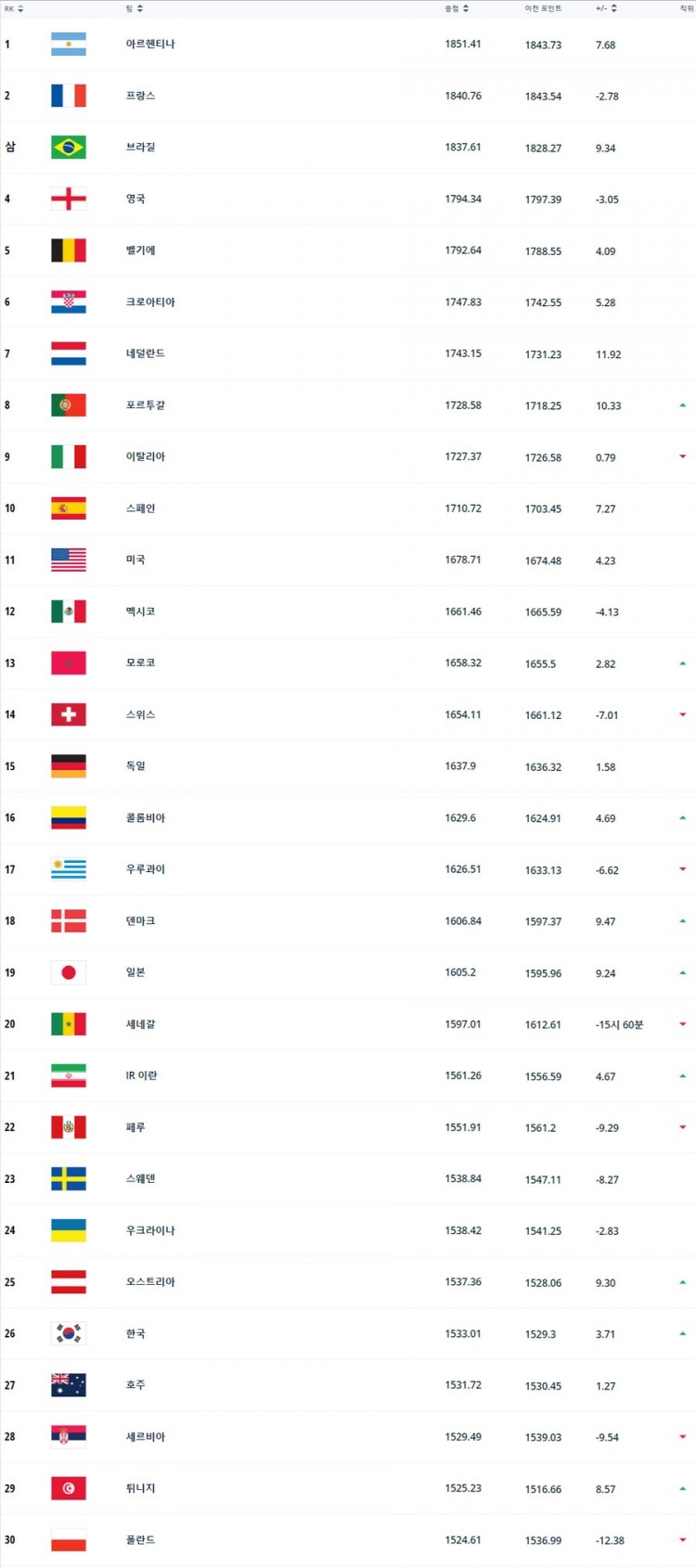
Task: Sort the table by 팀 column
Action: 135,8
